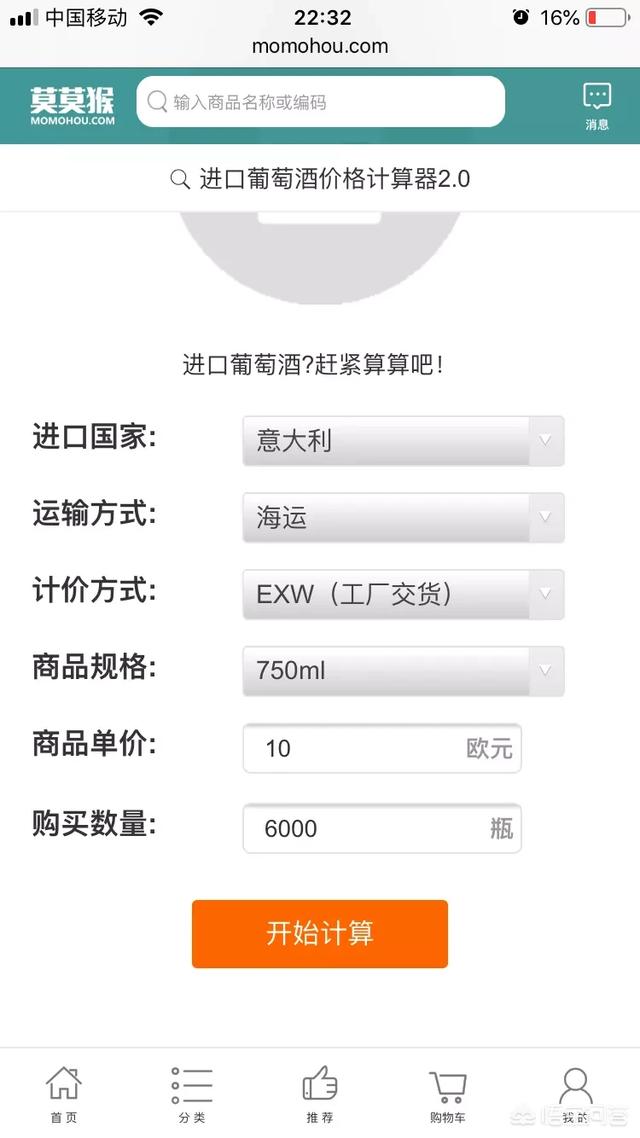Open the 购物车 shopping cart tab
Screen dimensions: 640x1138
[447, 1094]
